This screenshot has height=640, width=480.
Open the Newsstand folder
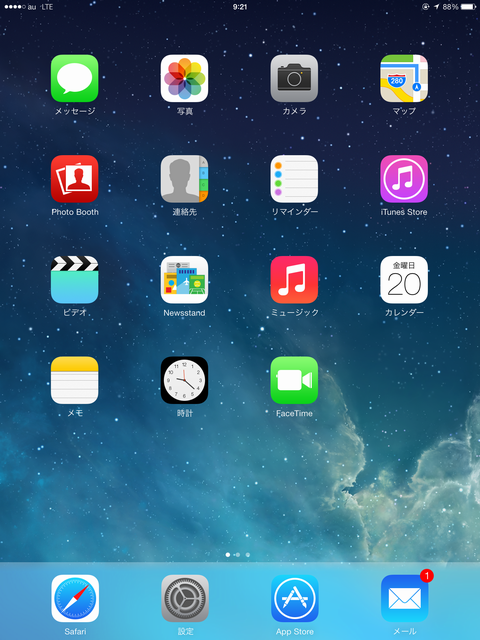(184, 280)
